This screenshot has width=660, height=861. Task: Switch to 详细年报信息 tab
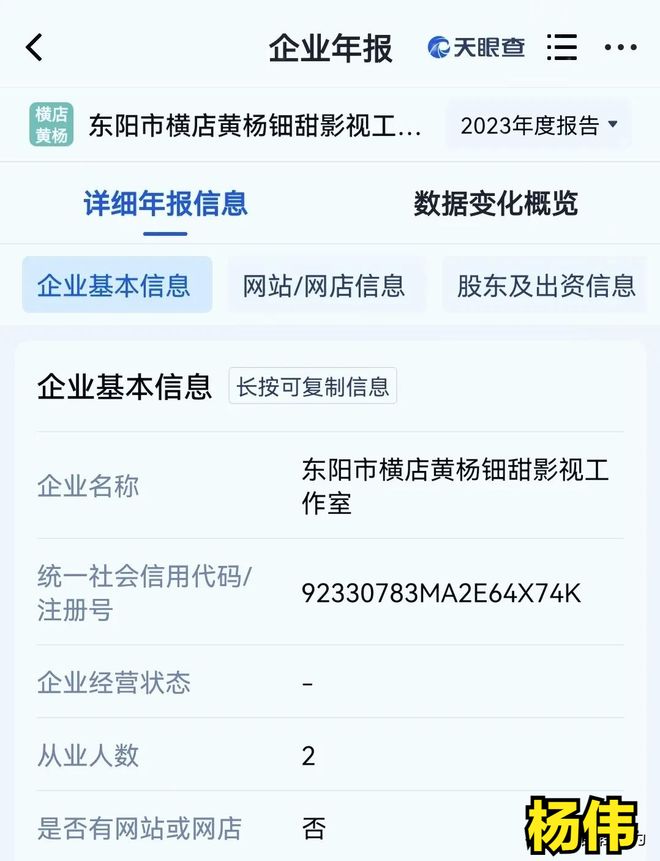[165, 204]
